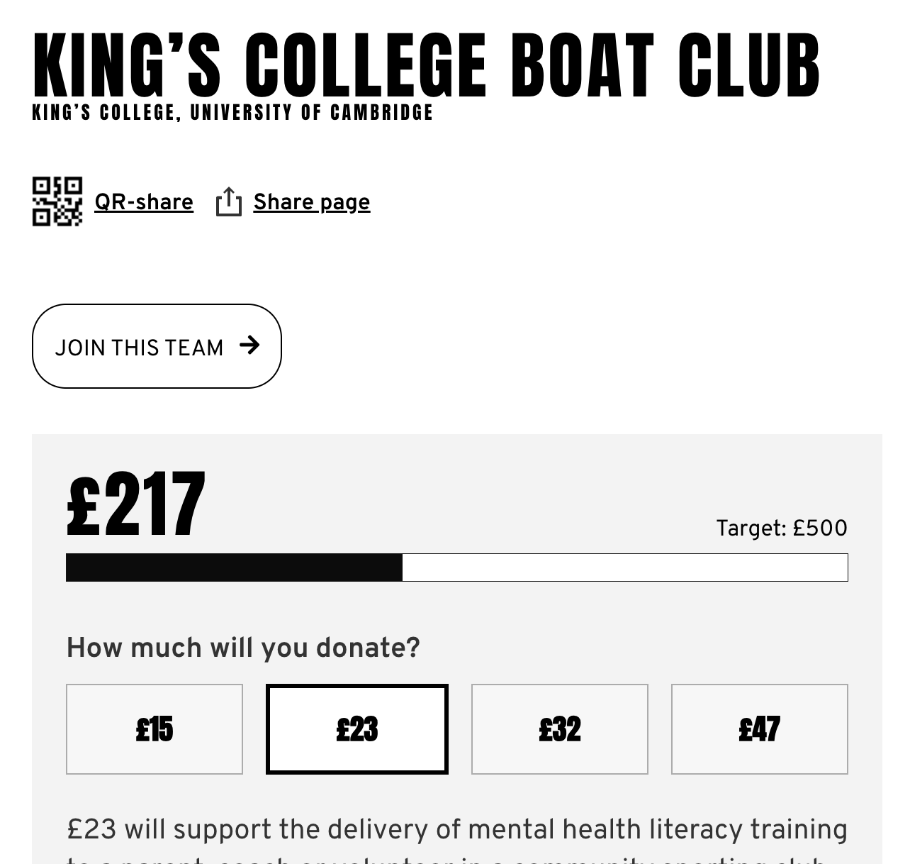
Task: Pick the £32 donation amount
Action: coord(559,729)
